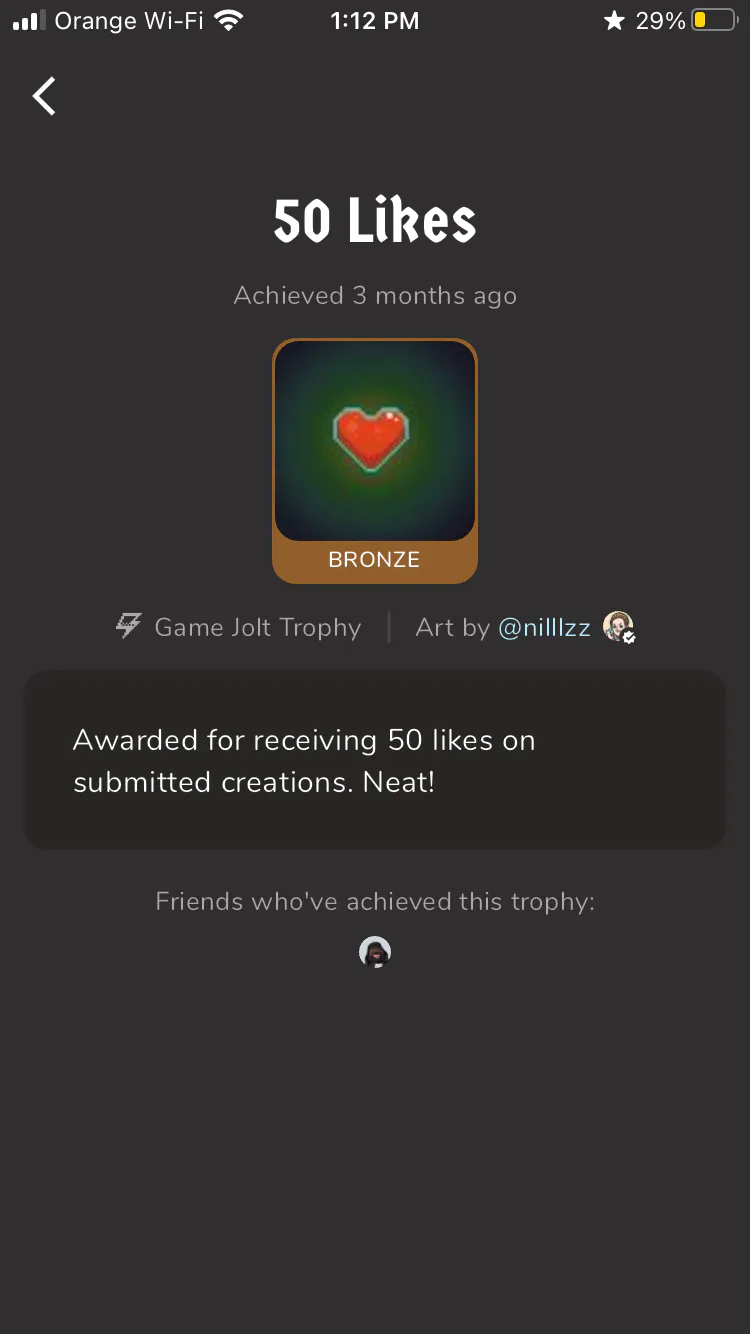Tap the avatar next to @nilllzz
Screen dimensions: 750x1334
pos(618,627)
